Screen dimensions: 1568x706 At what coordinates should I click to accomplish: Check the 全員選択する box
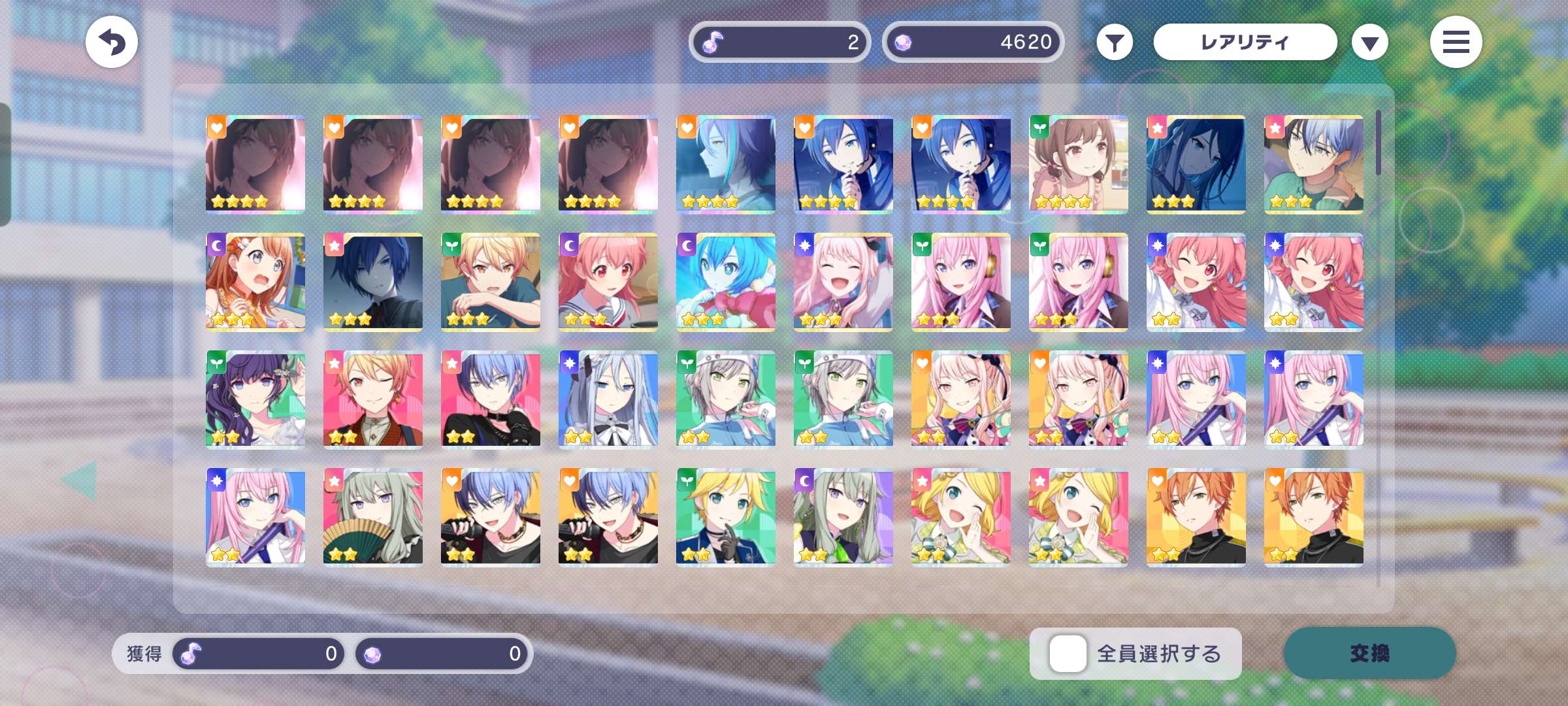[1068, 653]
